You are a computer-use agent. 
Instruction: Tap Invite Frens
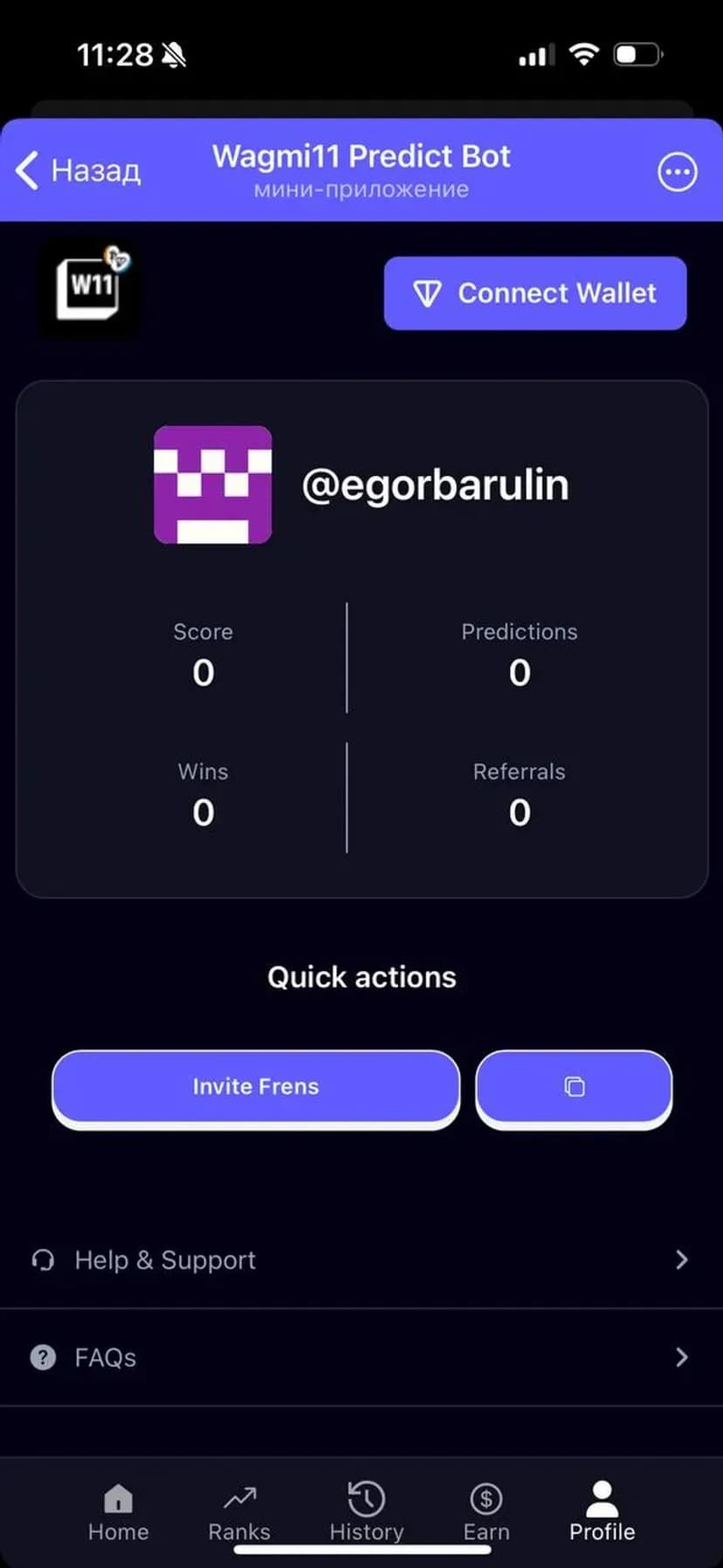pyautogui.click(x=256, y=1087)
